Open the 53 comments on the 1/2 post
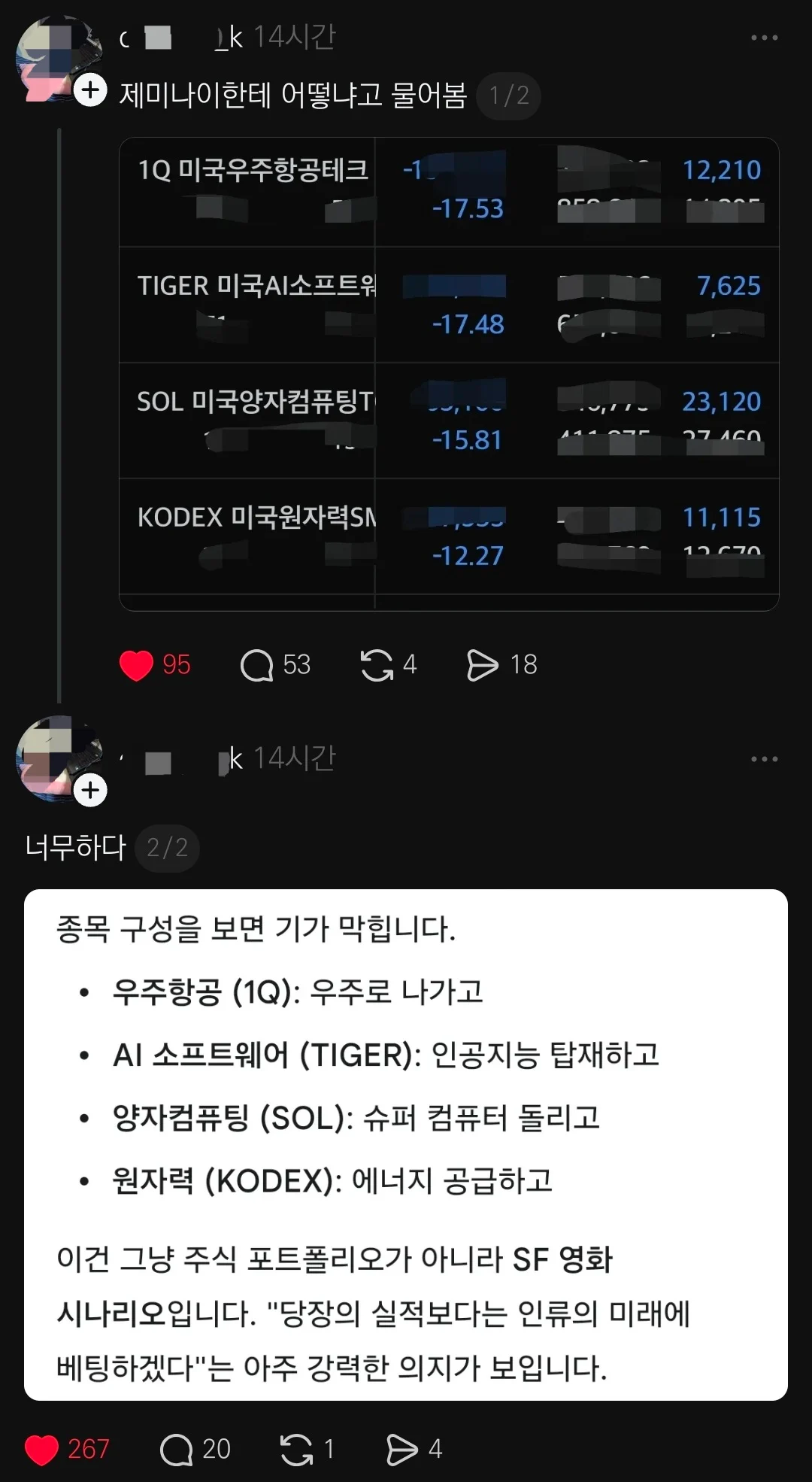 click(257, 665)
